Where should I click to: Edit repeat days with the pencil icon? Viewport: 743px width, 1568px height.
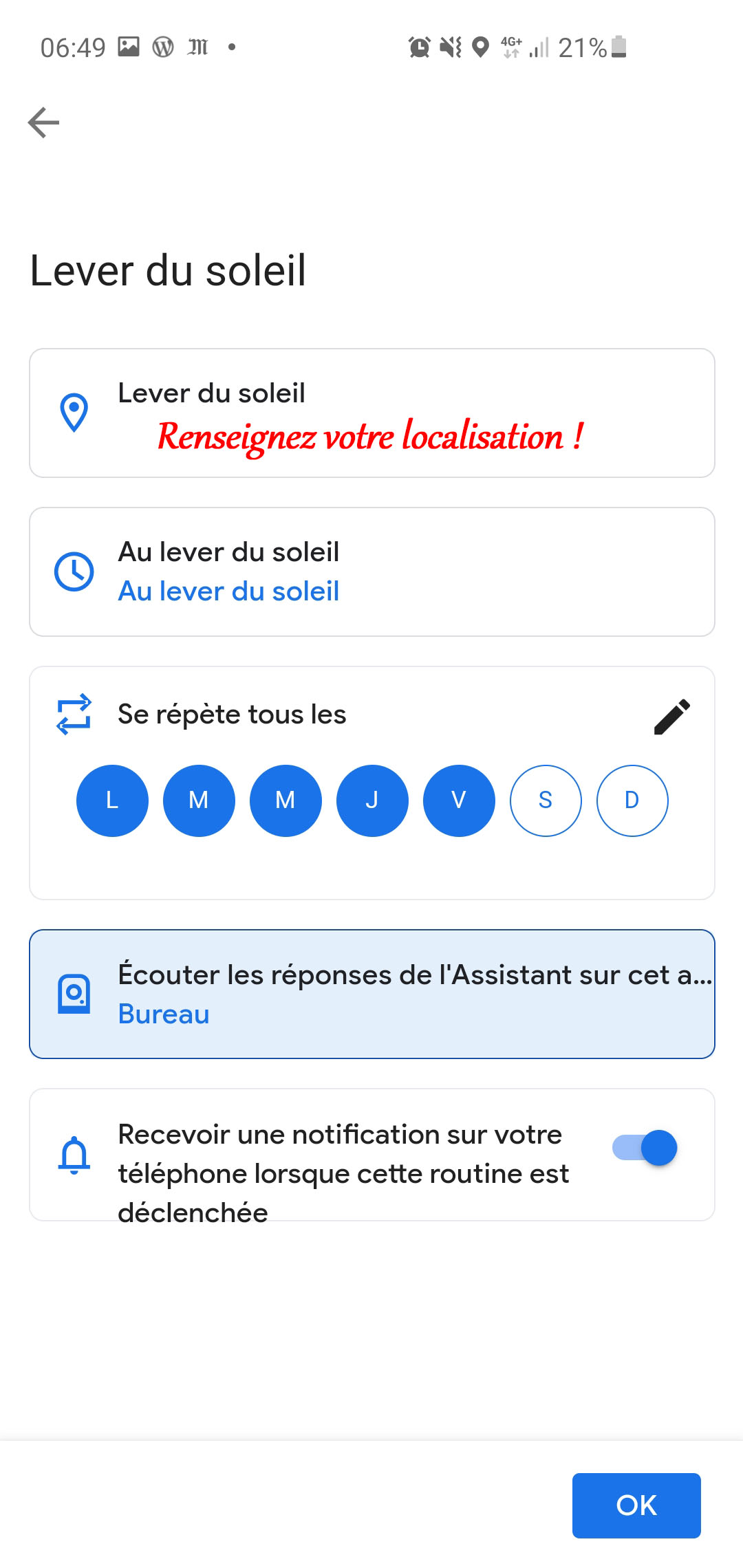pos(671,717)
